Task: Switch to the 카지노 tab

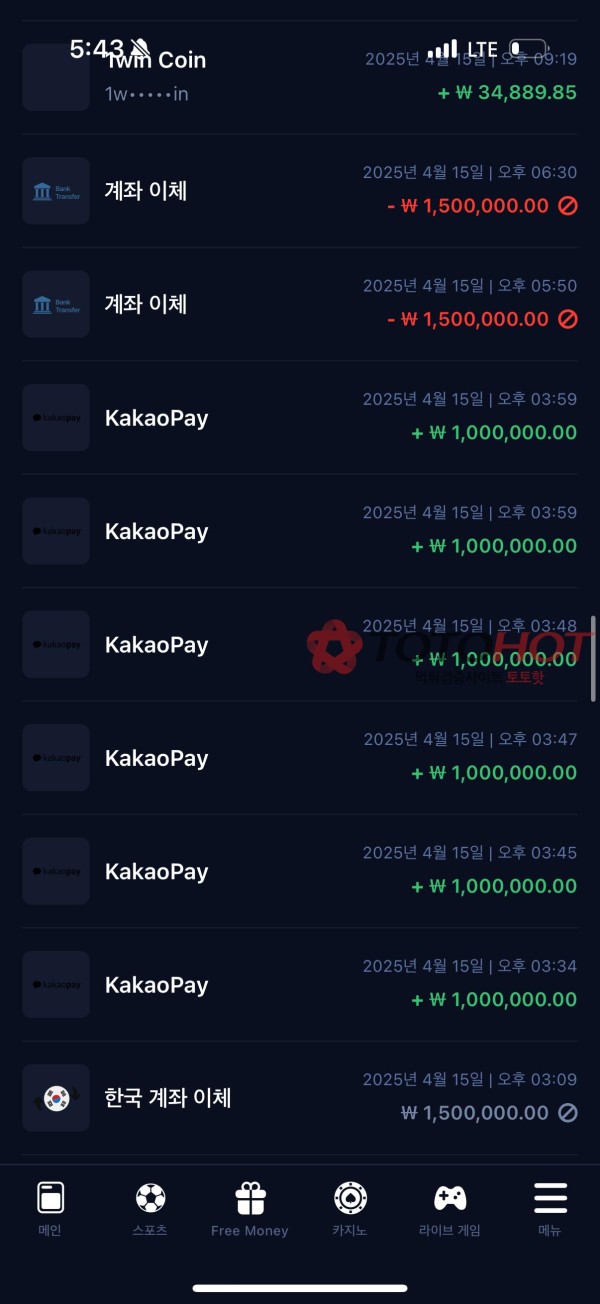Action: (x=350, y=1208)
